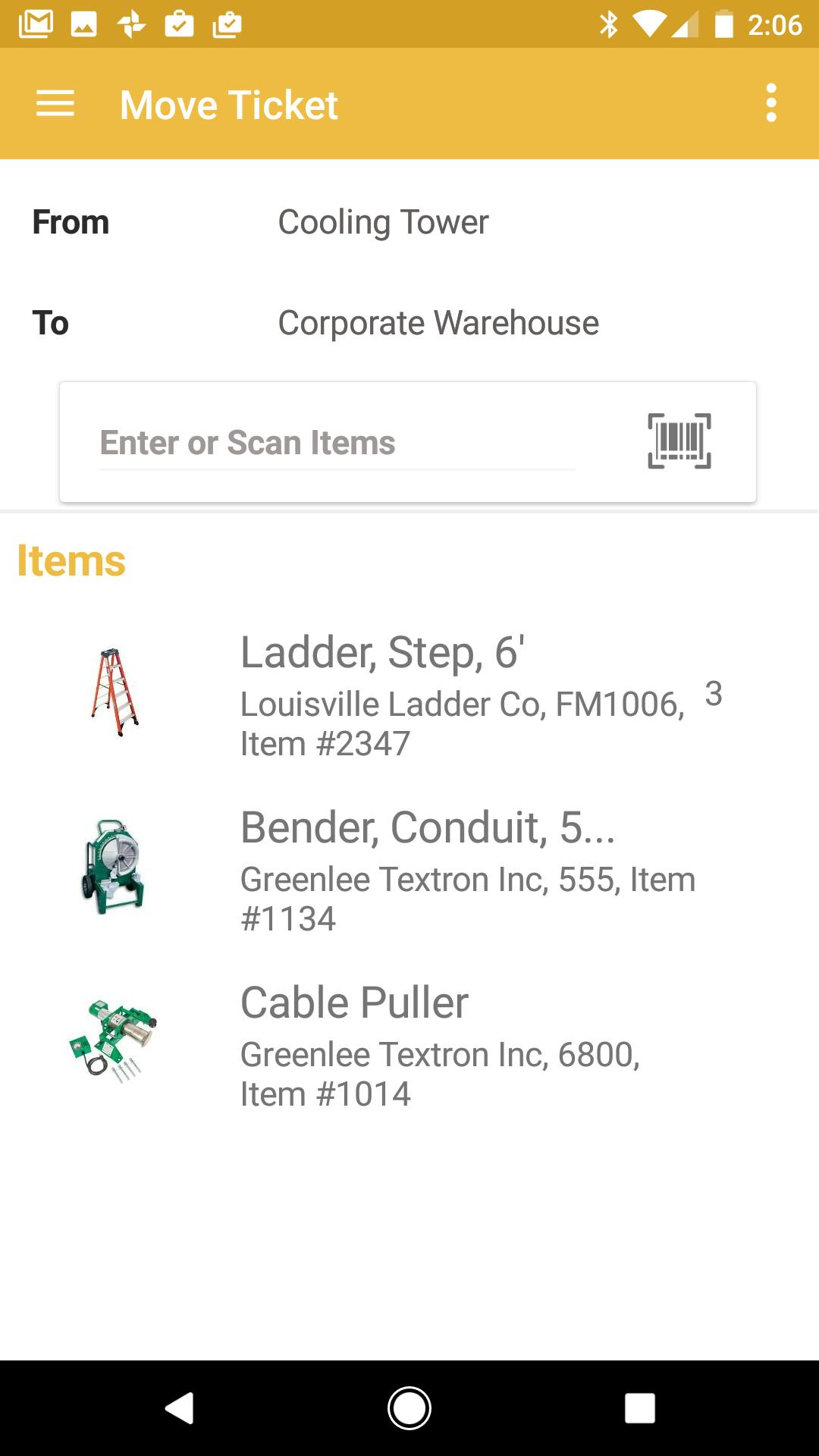Select the Bender, Conduit item
This screenshot has height=1456, width=819.
coord(409,869)
